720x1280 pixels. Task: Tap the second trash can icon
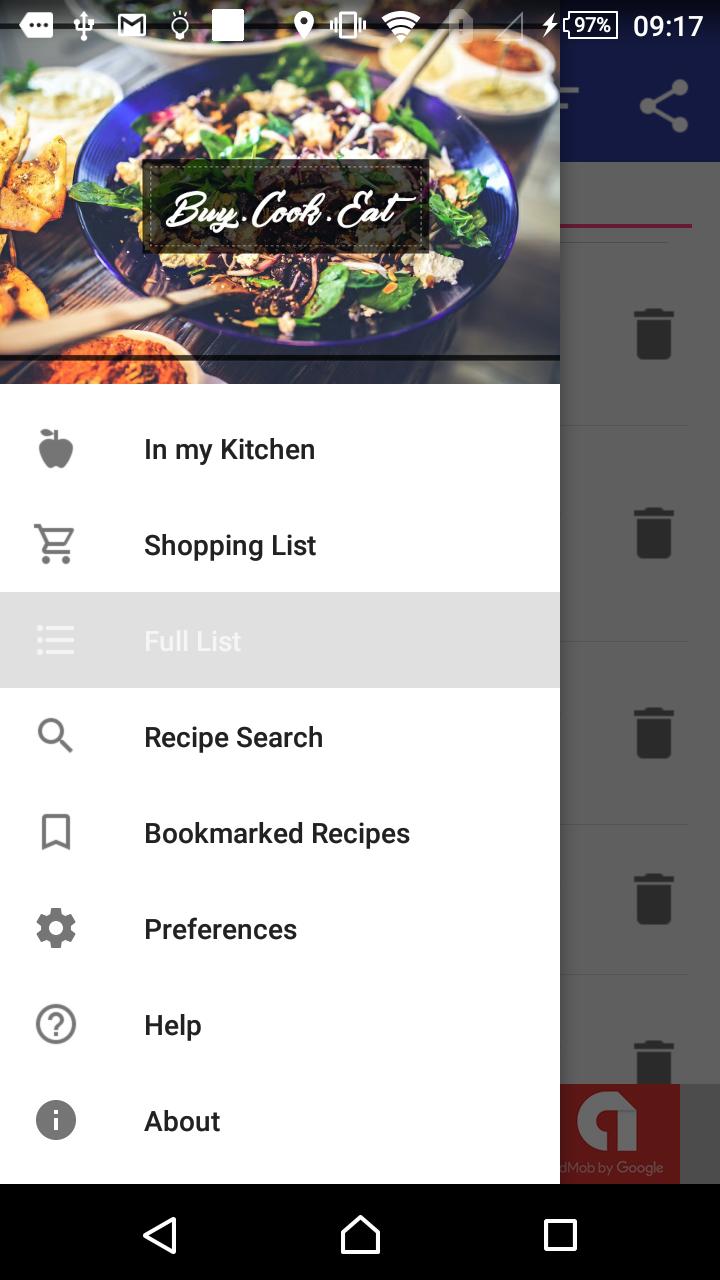click(653, 533)
